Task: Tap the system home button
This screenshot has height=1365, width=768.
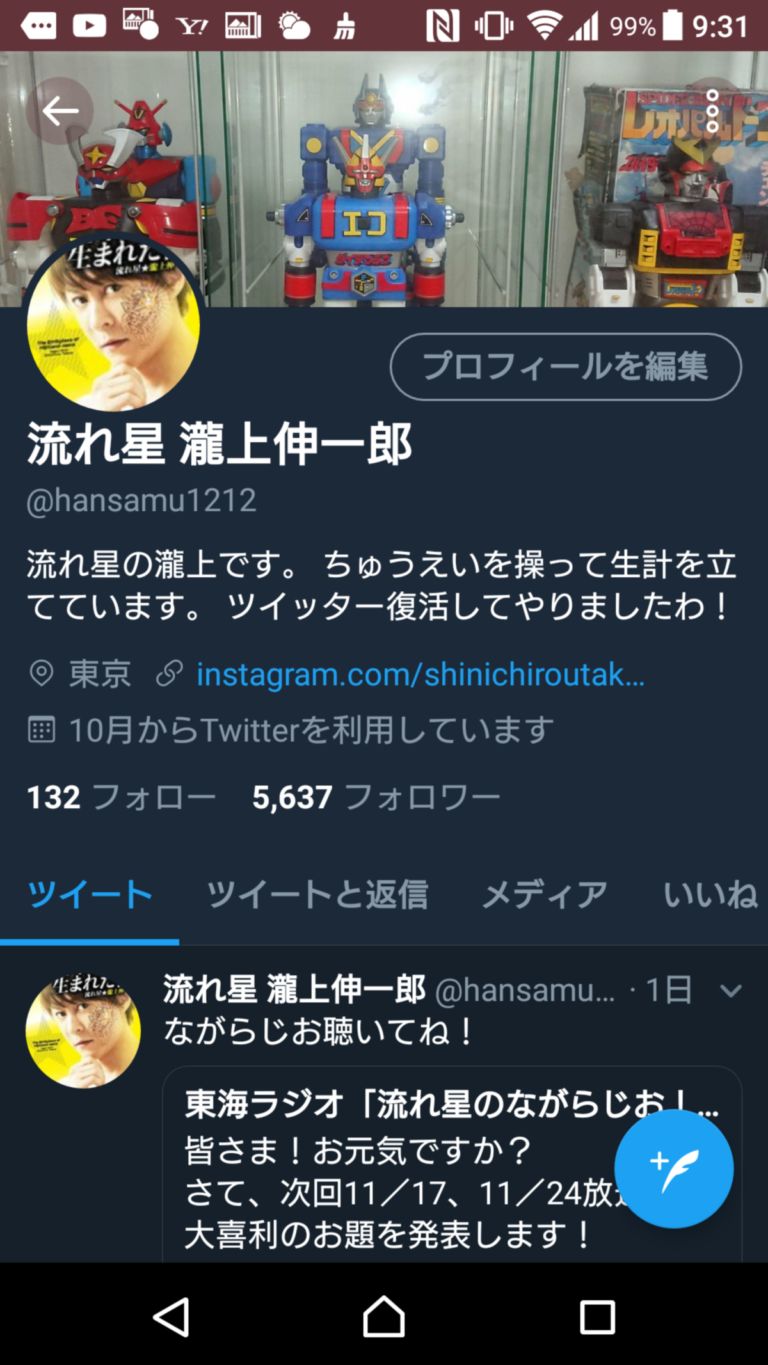Action: tap(384, 1317)
